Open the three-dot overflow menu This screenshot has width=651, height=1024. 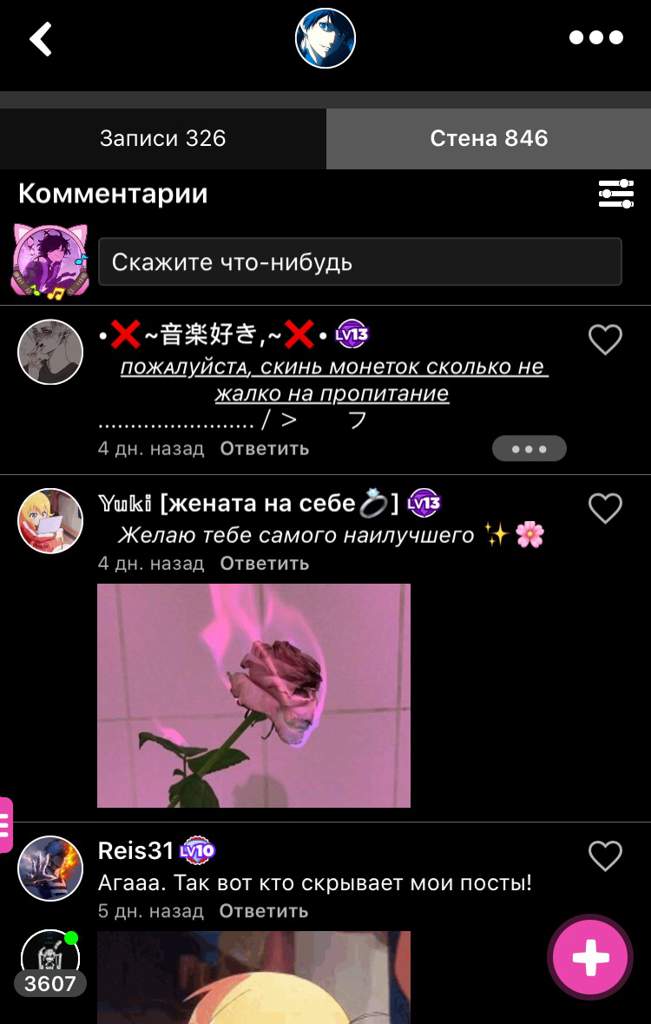click(x=596, y=38)
